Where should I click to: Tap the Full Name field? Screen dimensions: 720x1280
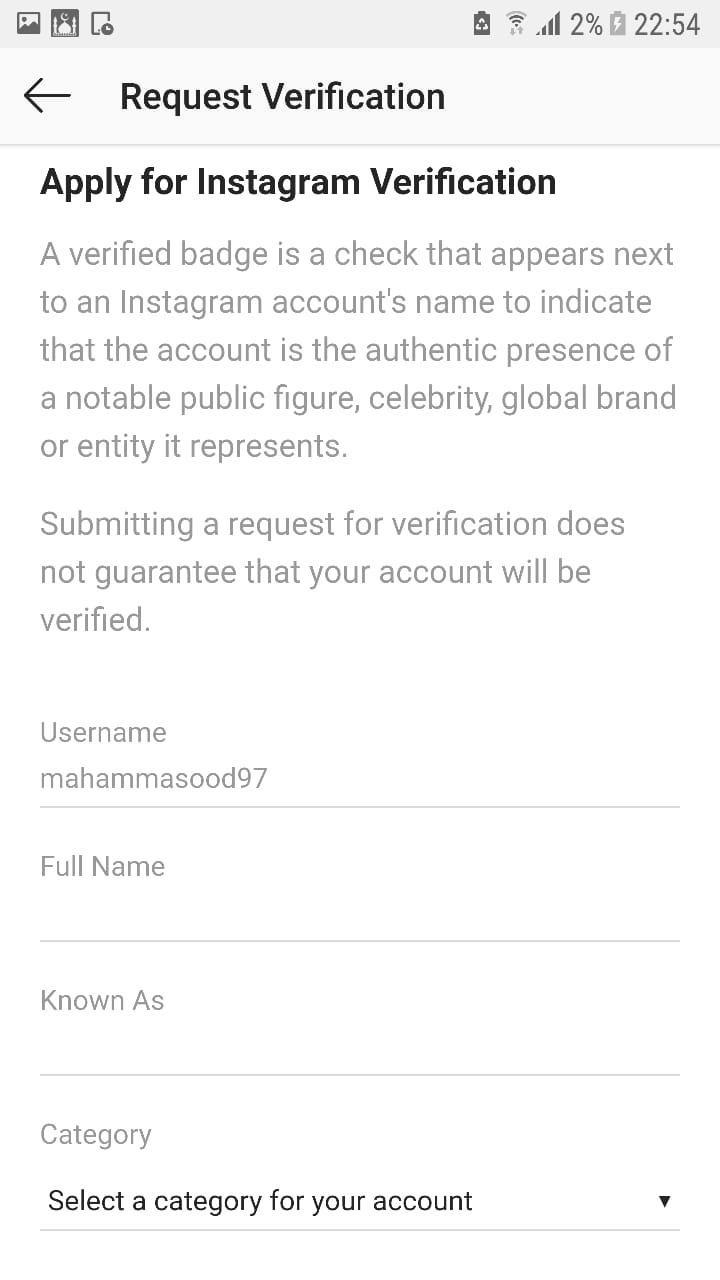click(360, 912)
